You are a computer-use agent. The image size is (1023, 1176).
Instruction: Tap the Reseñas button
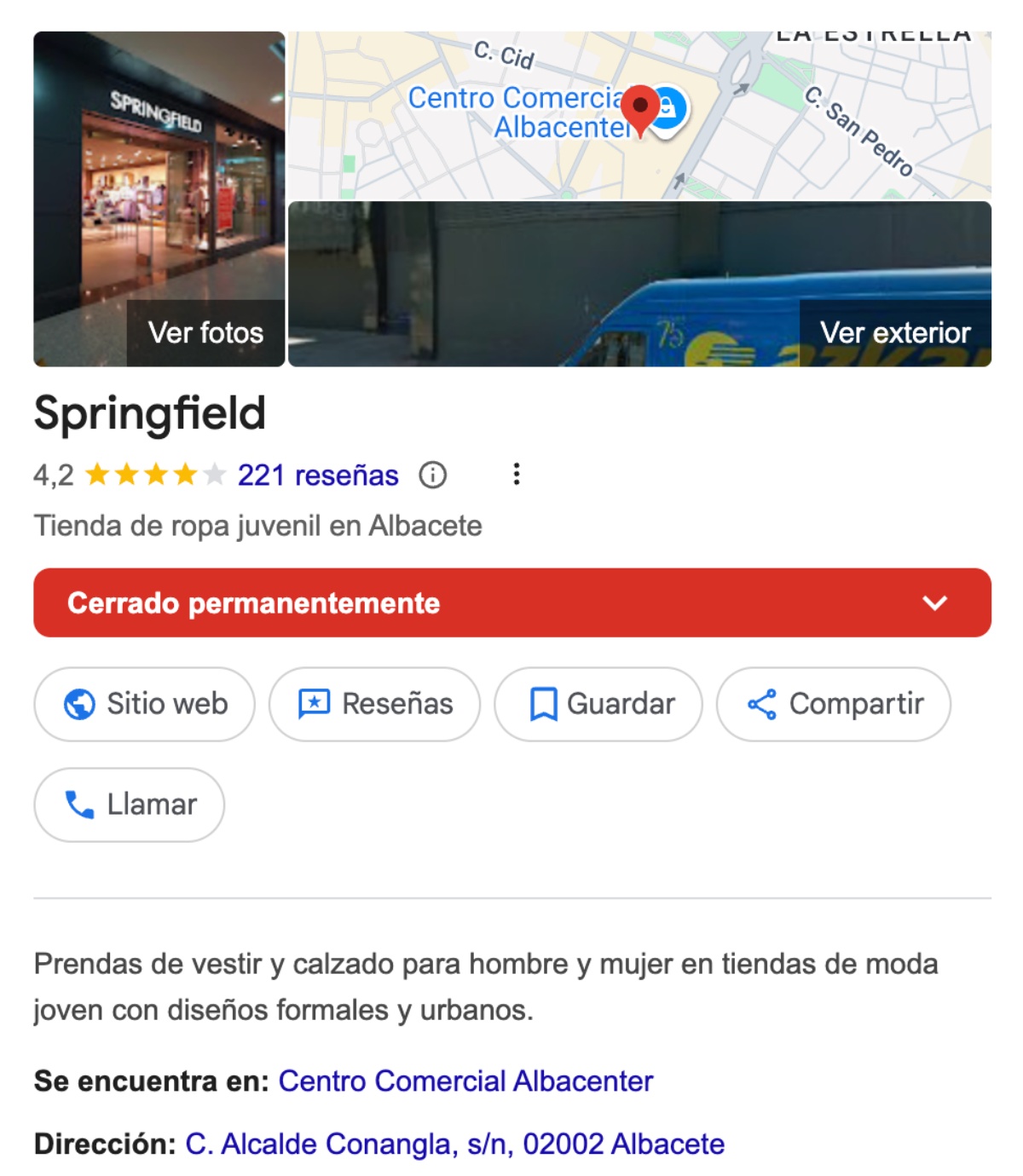tap(375, 704)
